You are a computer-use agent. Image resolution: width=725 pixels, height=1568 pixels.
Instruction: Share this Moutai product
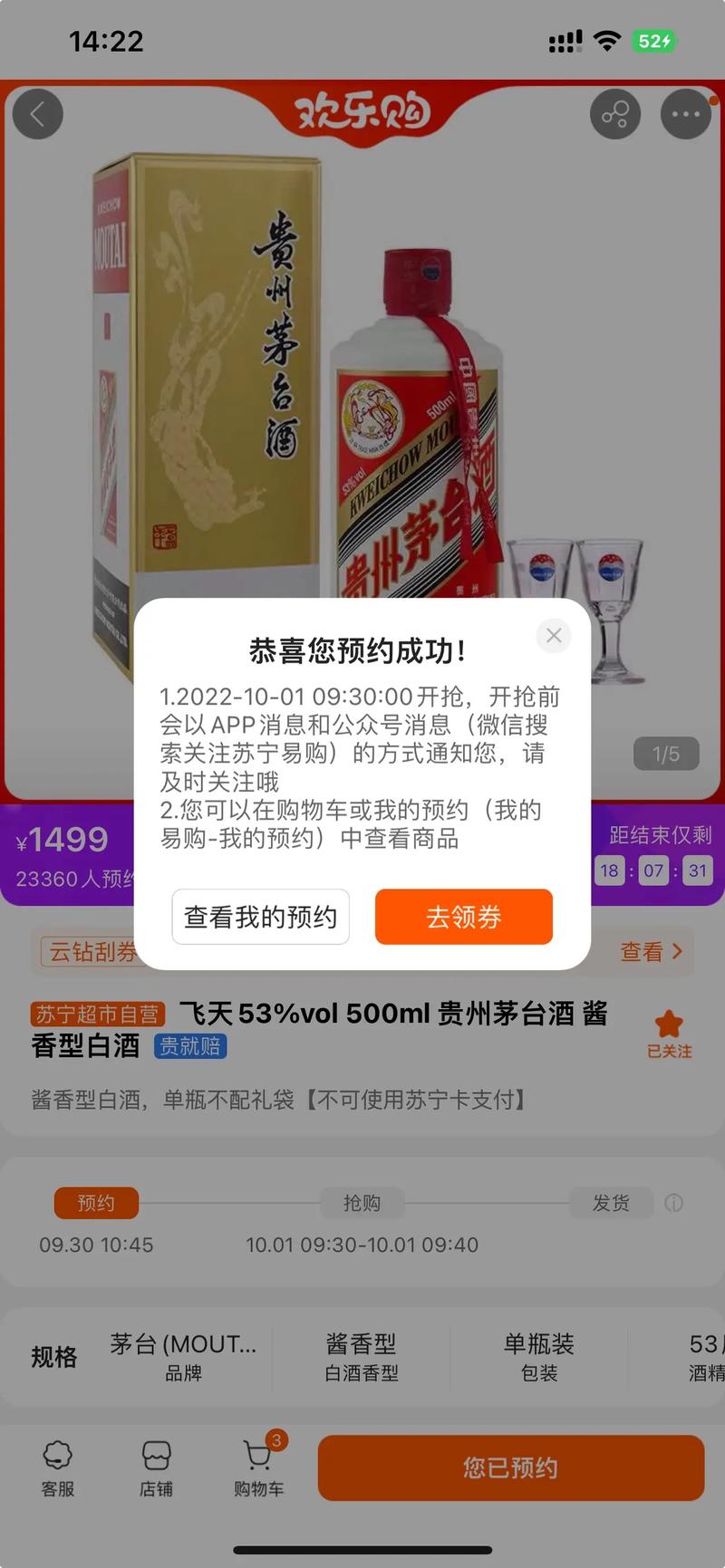615,114
